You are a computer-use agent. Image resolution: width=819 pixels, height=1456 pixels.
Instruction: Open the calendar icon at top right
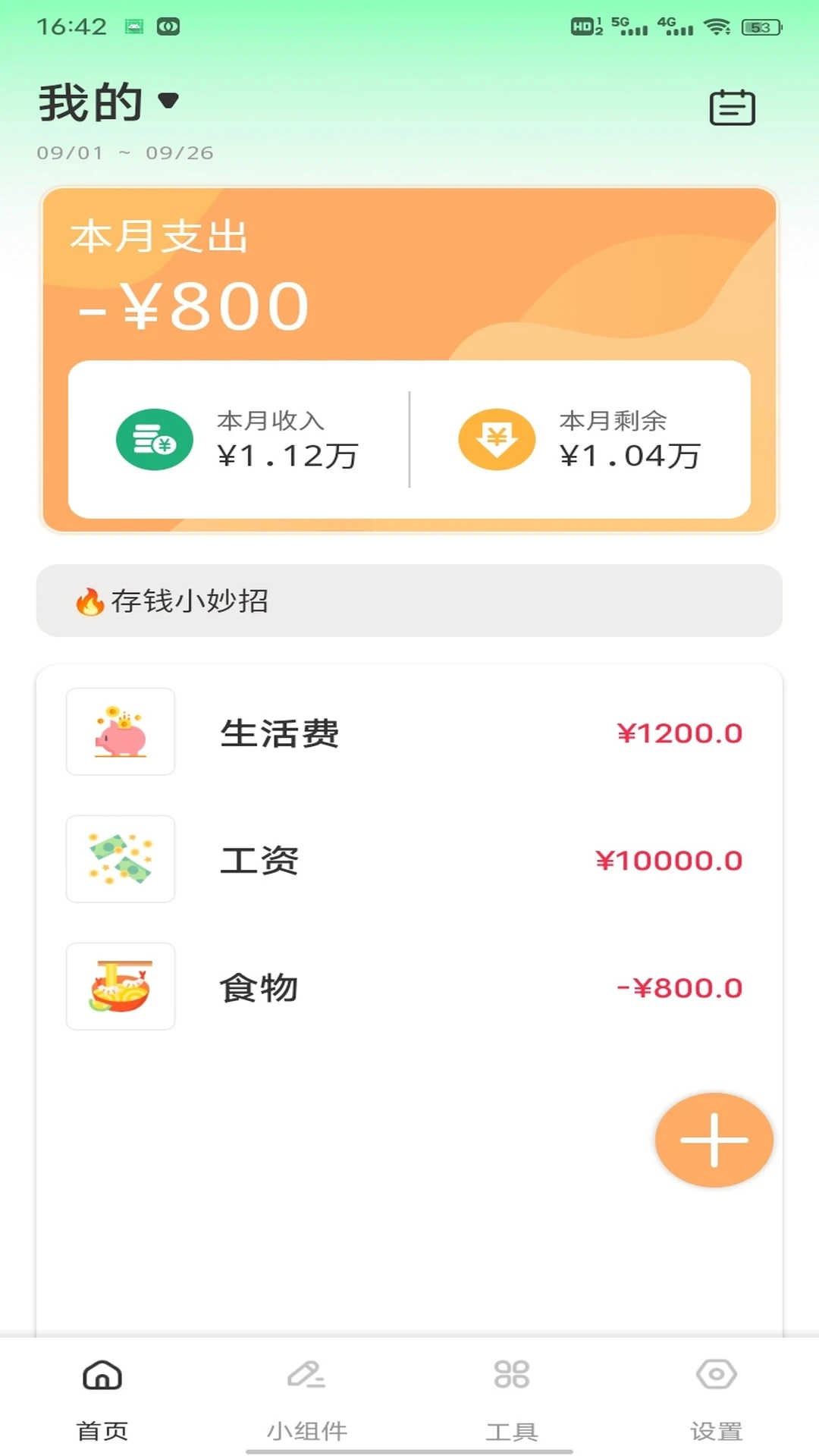click(x=732, y=108)
